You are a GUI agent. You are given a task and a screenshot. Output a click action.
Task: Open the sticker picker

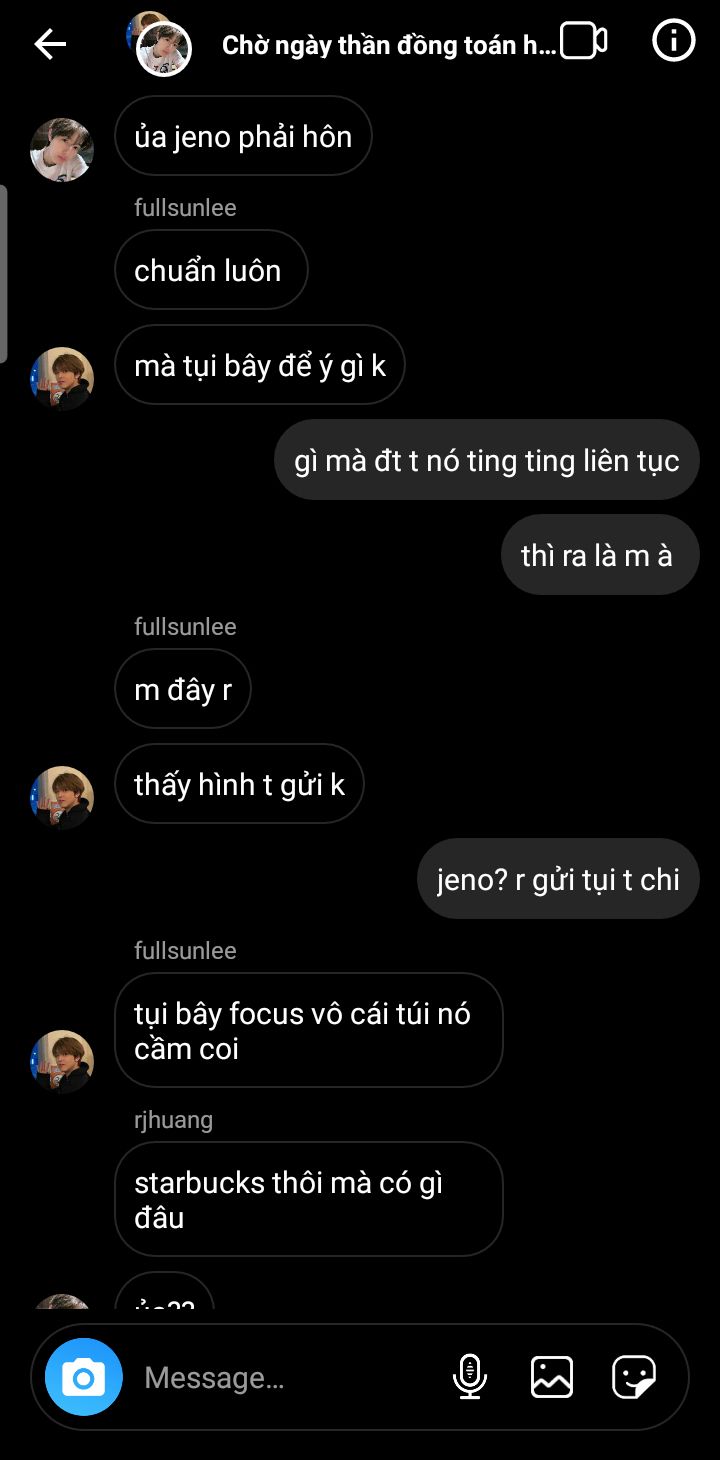[x=634, y=1377]
